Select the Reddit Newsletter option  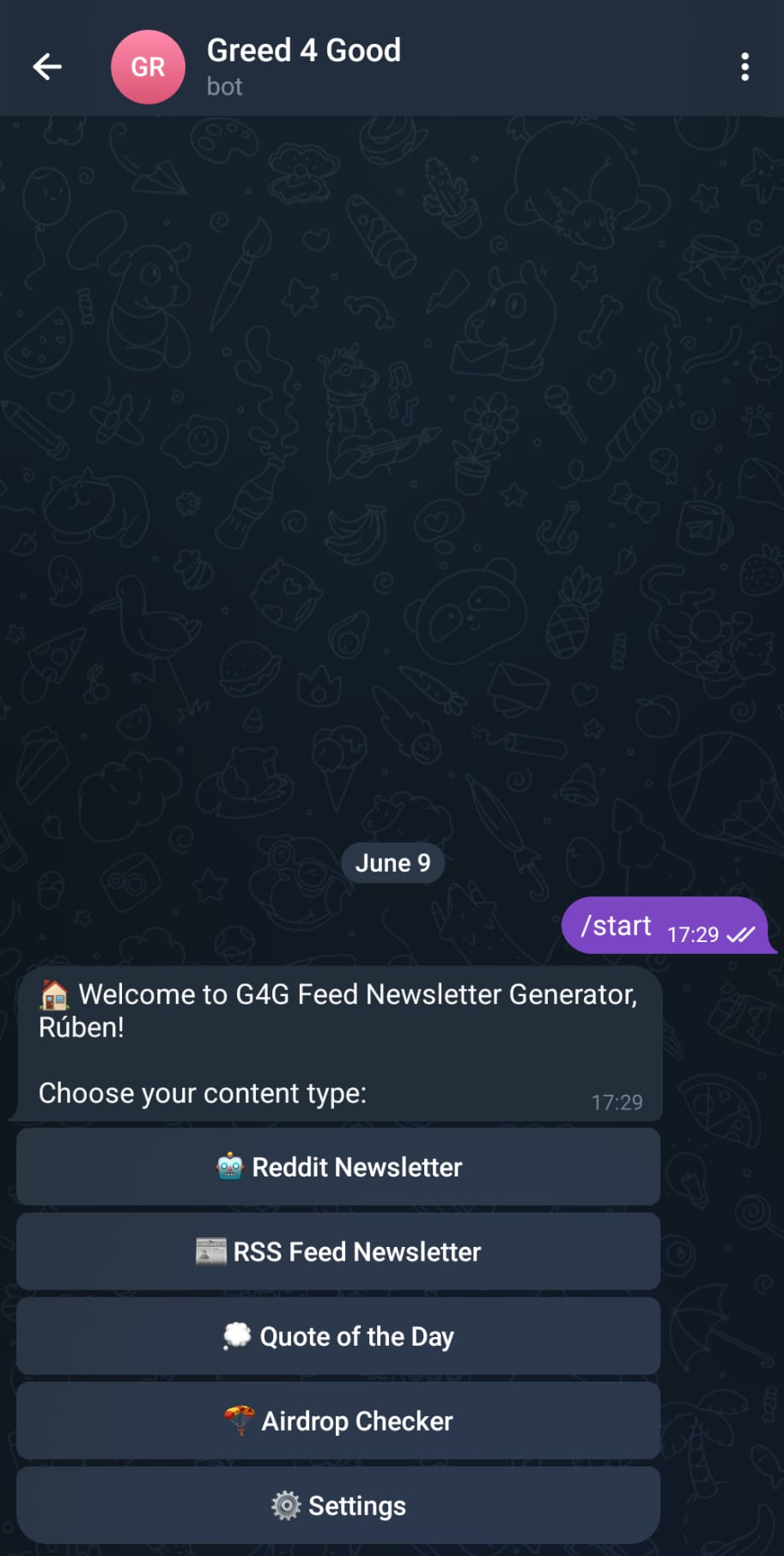pos(338,1167)
